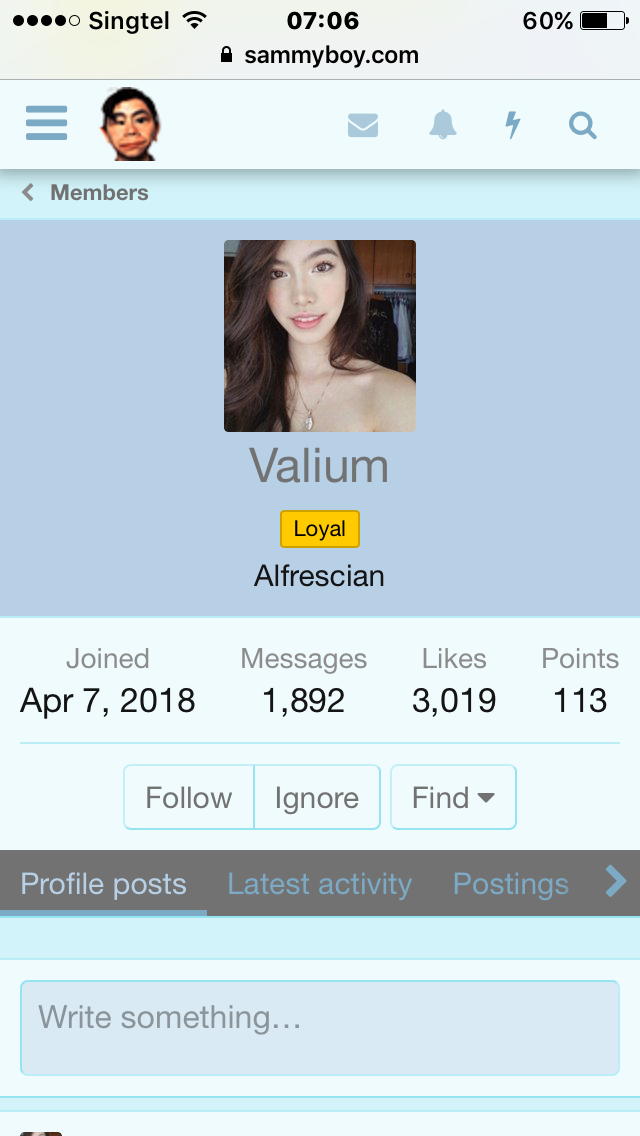The image size is (640, 1136).
Task: Show more tabs with the right arrow
Action: click(x=616, y=882)
